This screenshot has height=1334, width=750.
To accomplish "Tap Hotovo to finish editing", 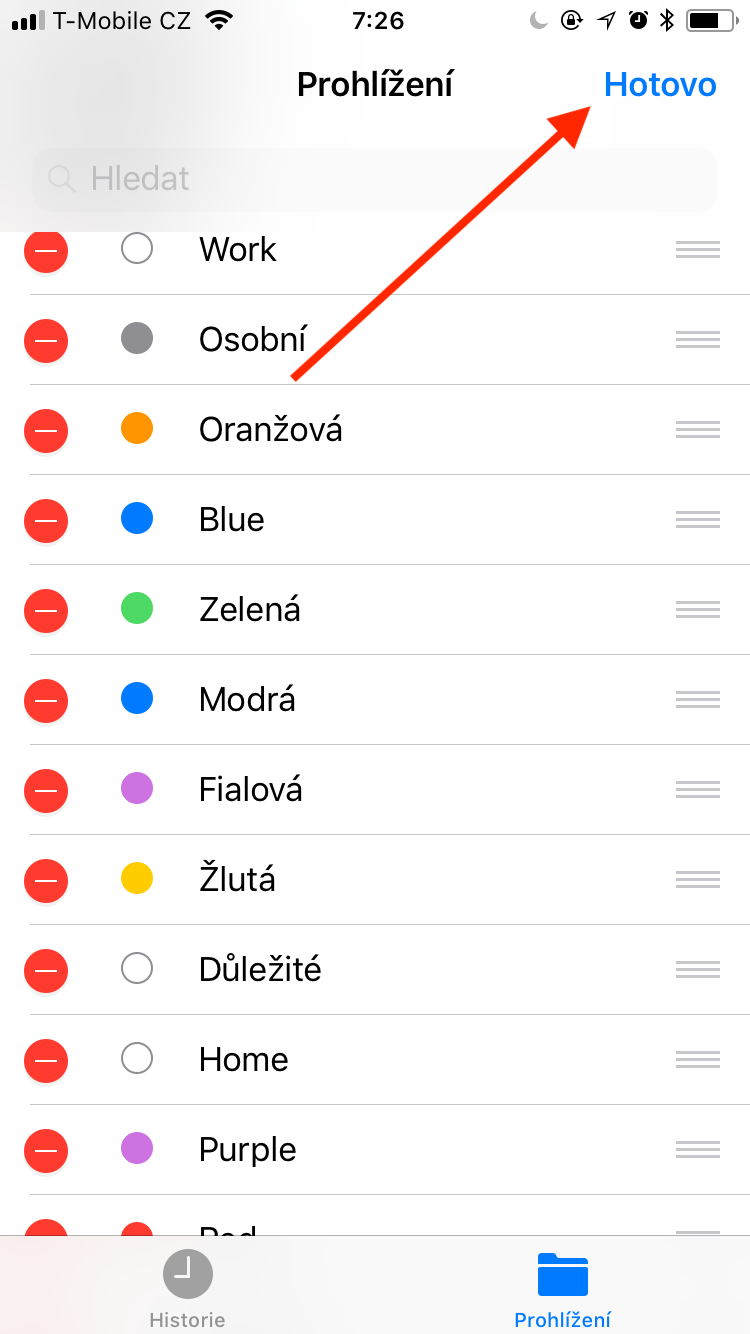I will (660, 85).
